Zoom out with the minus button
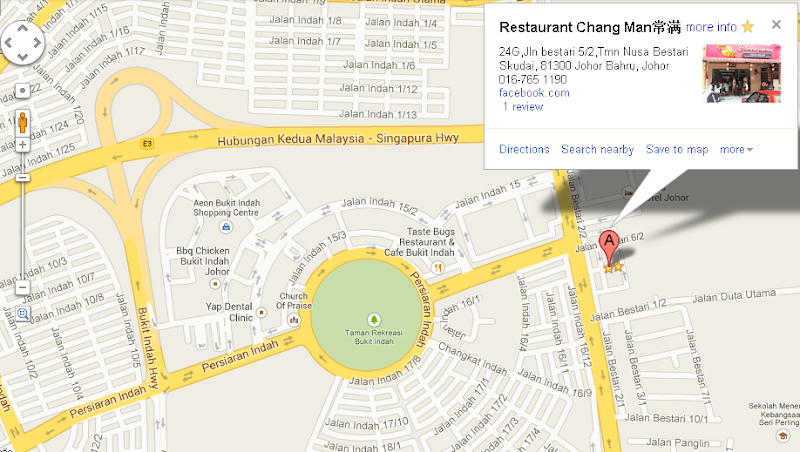The width and height of the screenshot is (800, 452). click(22, 288)
